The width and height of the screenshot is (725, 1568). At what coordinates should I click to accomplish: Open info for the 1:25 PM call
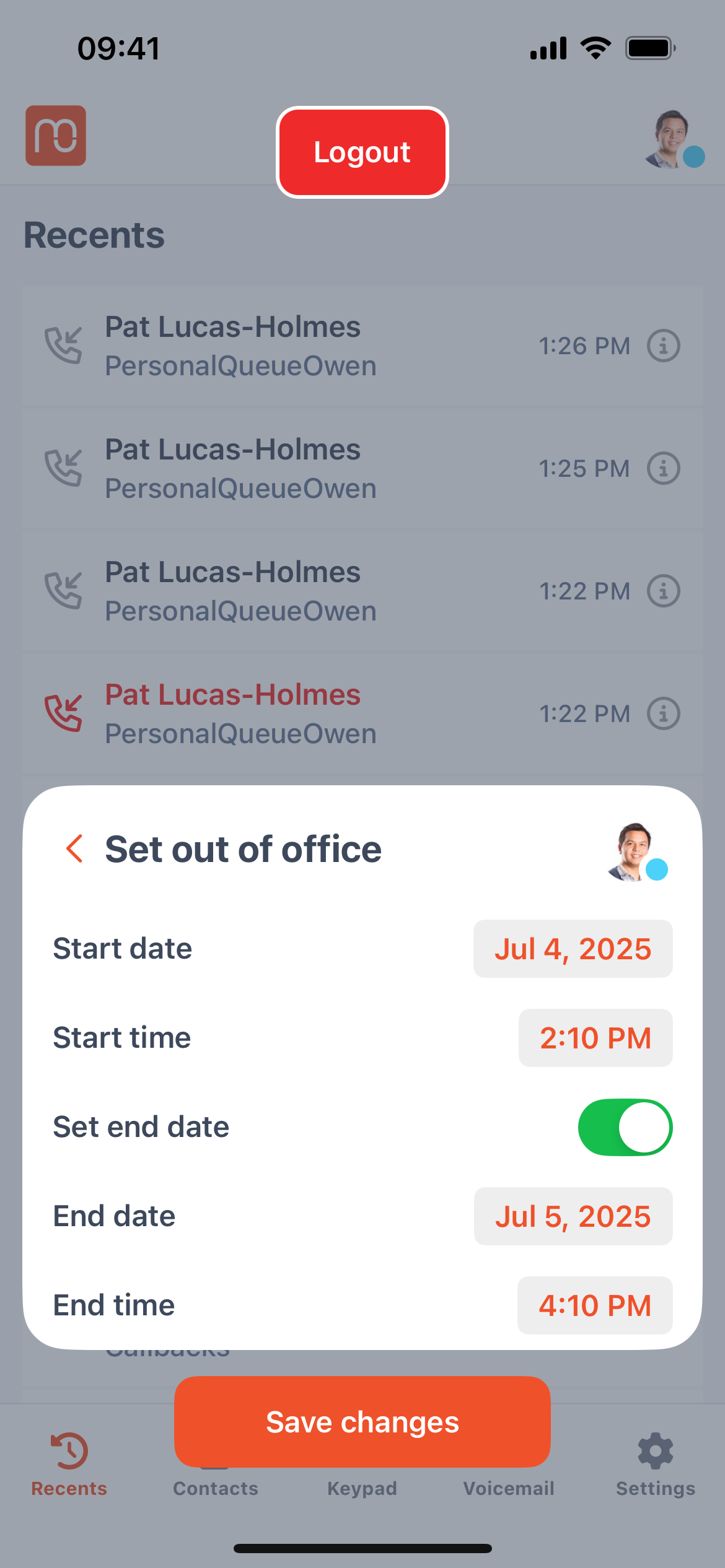[x=664, y=468]
